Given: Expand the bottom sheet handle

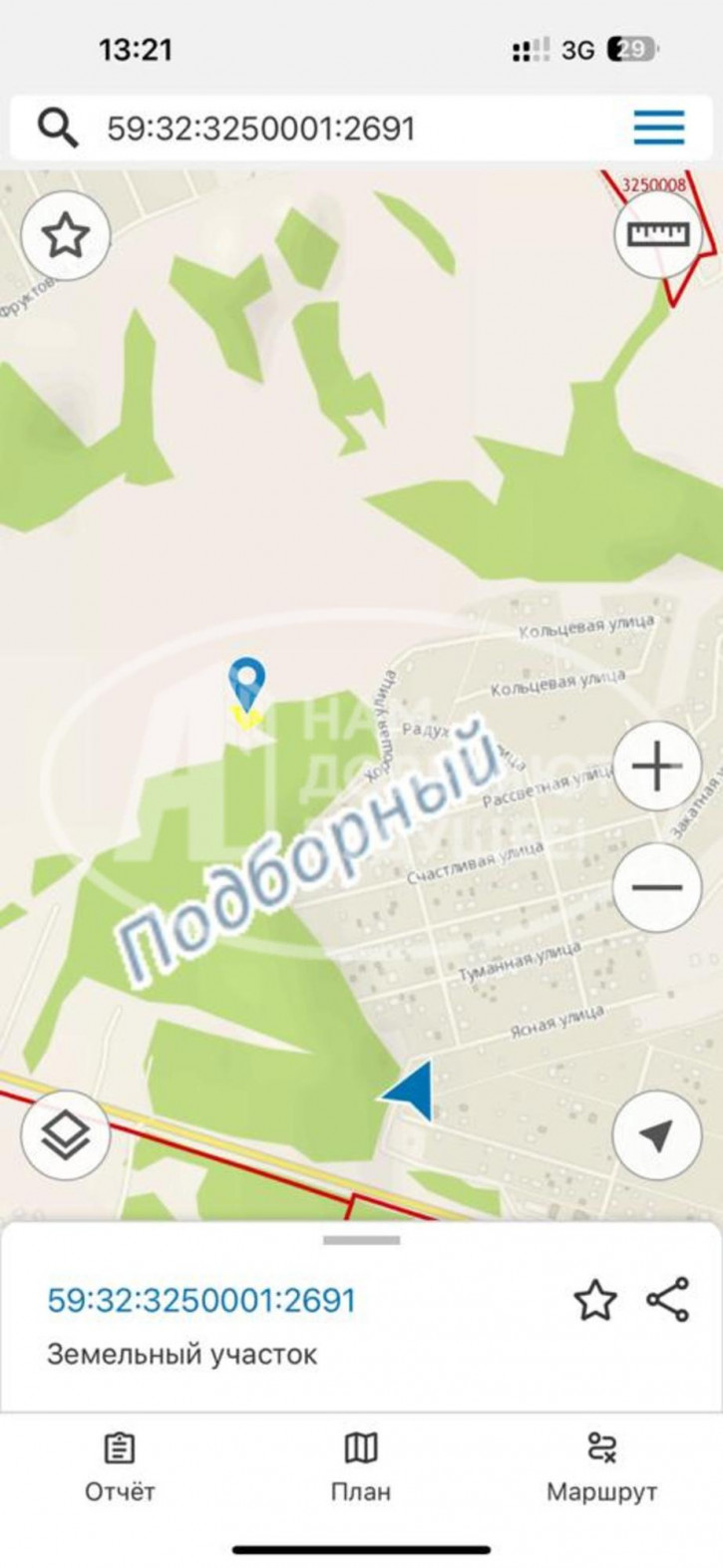Looking at the screenshot, I should click(361, 1240).
